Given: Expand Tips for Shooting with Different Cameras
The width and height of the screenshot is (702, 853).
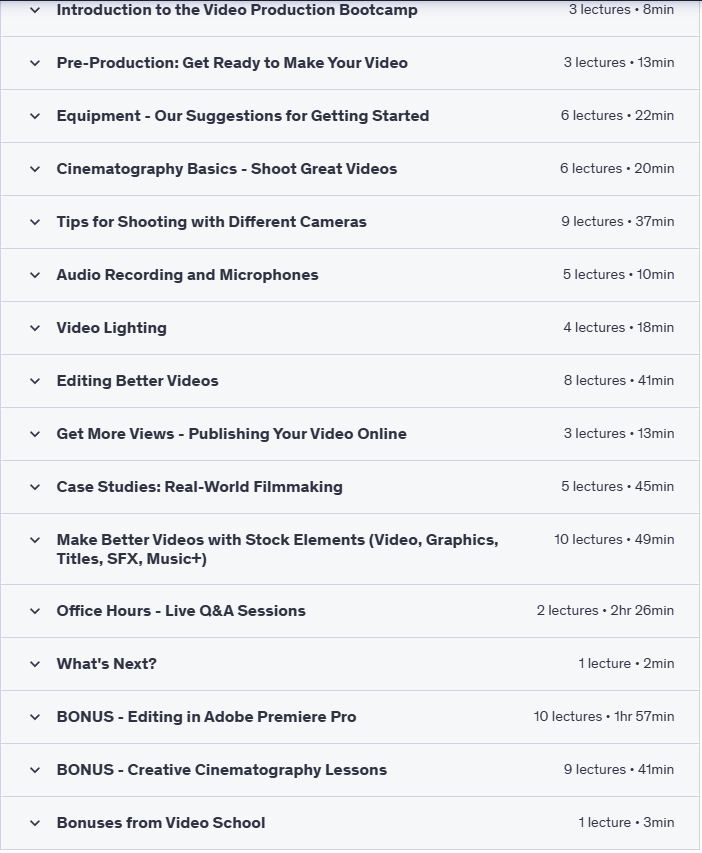Looking at the screenshot, I should [x=211, y=221].
